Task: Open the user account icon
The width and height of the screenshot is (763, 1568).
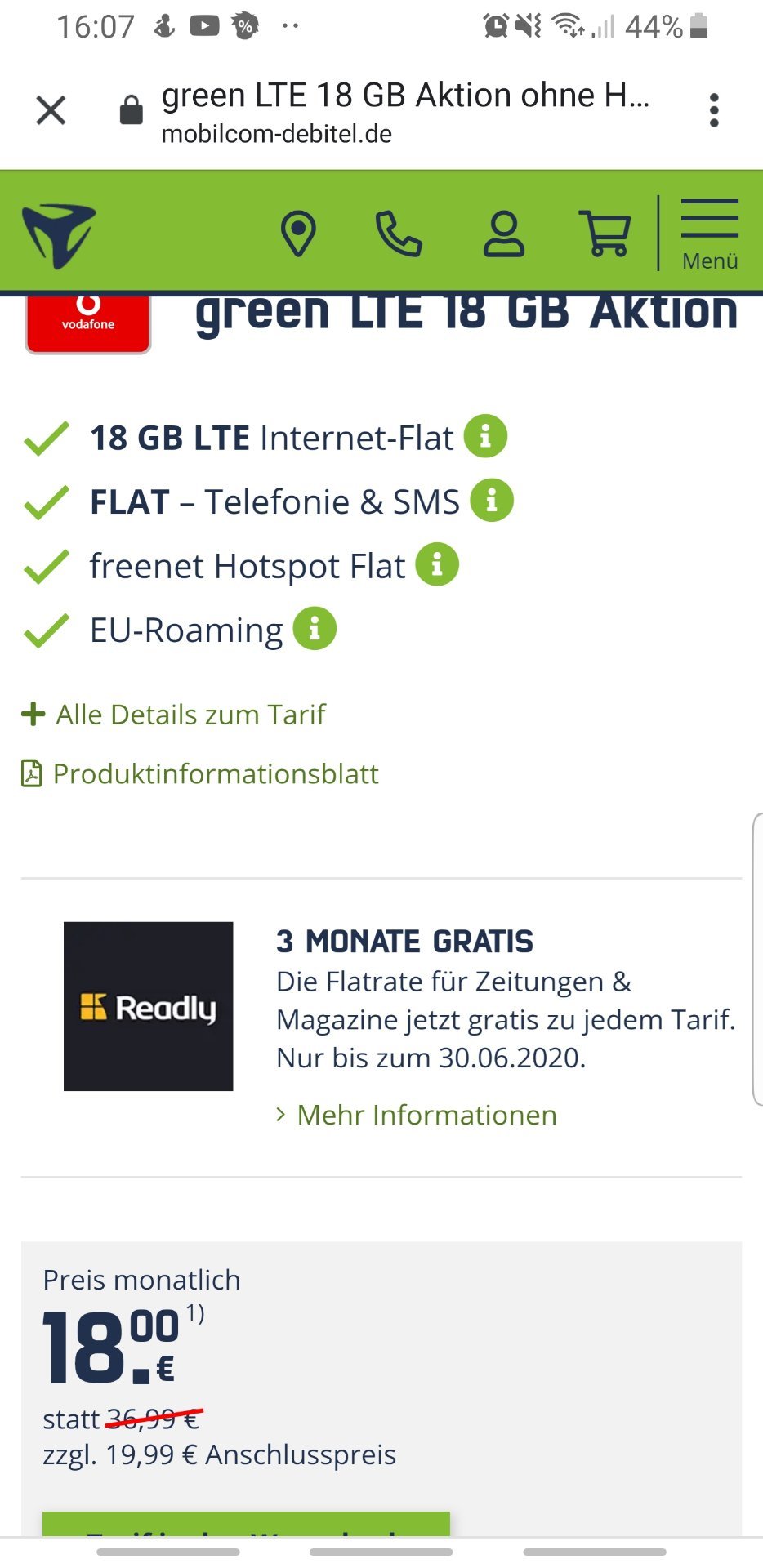Action: [x=503, y=234]
